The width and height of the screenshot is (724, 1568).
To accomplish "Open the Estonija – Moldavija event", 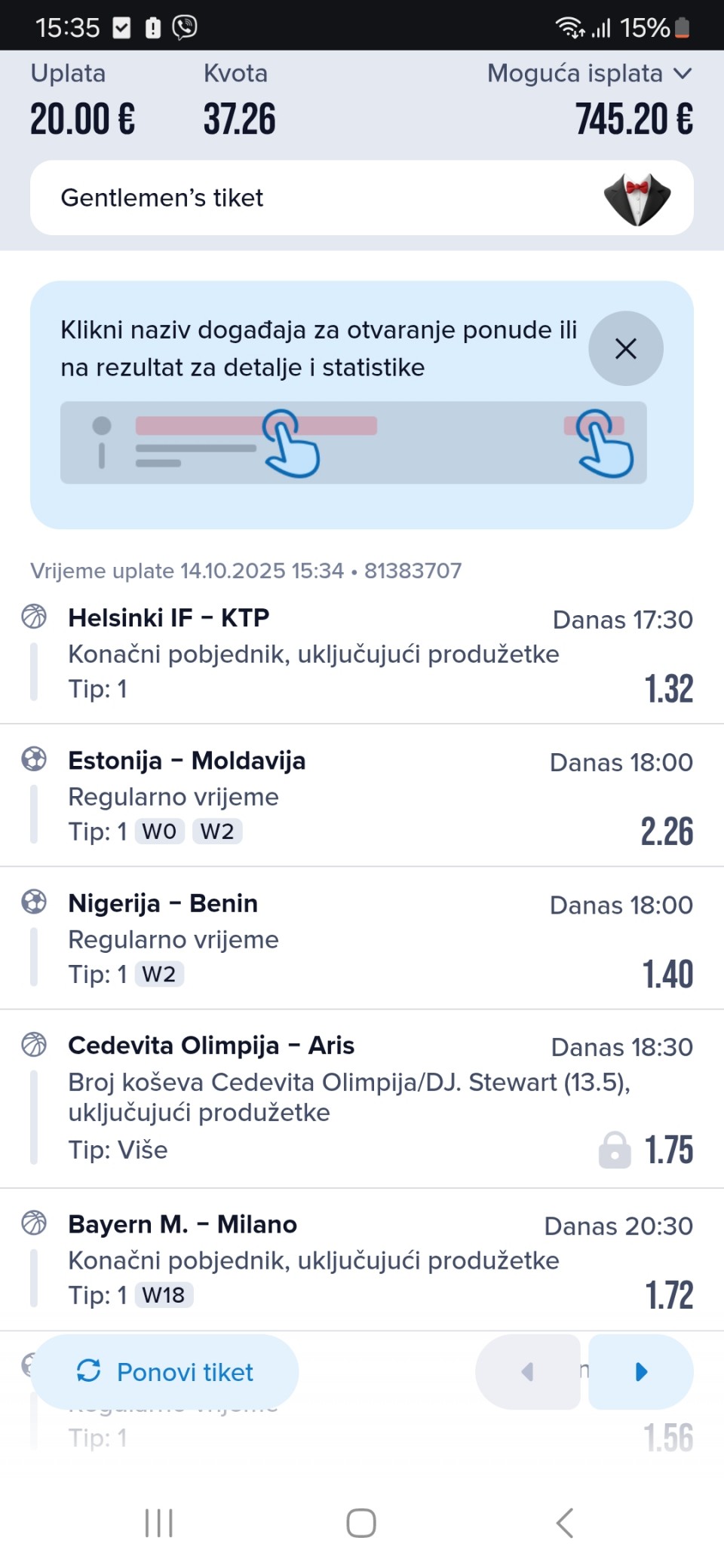I will pos(186,761).
